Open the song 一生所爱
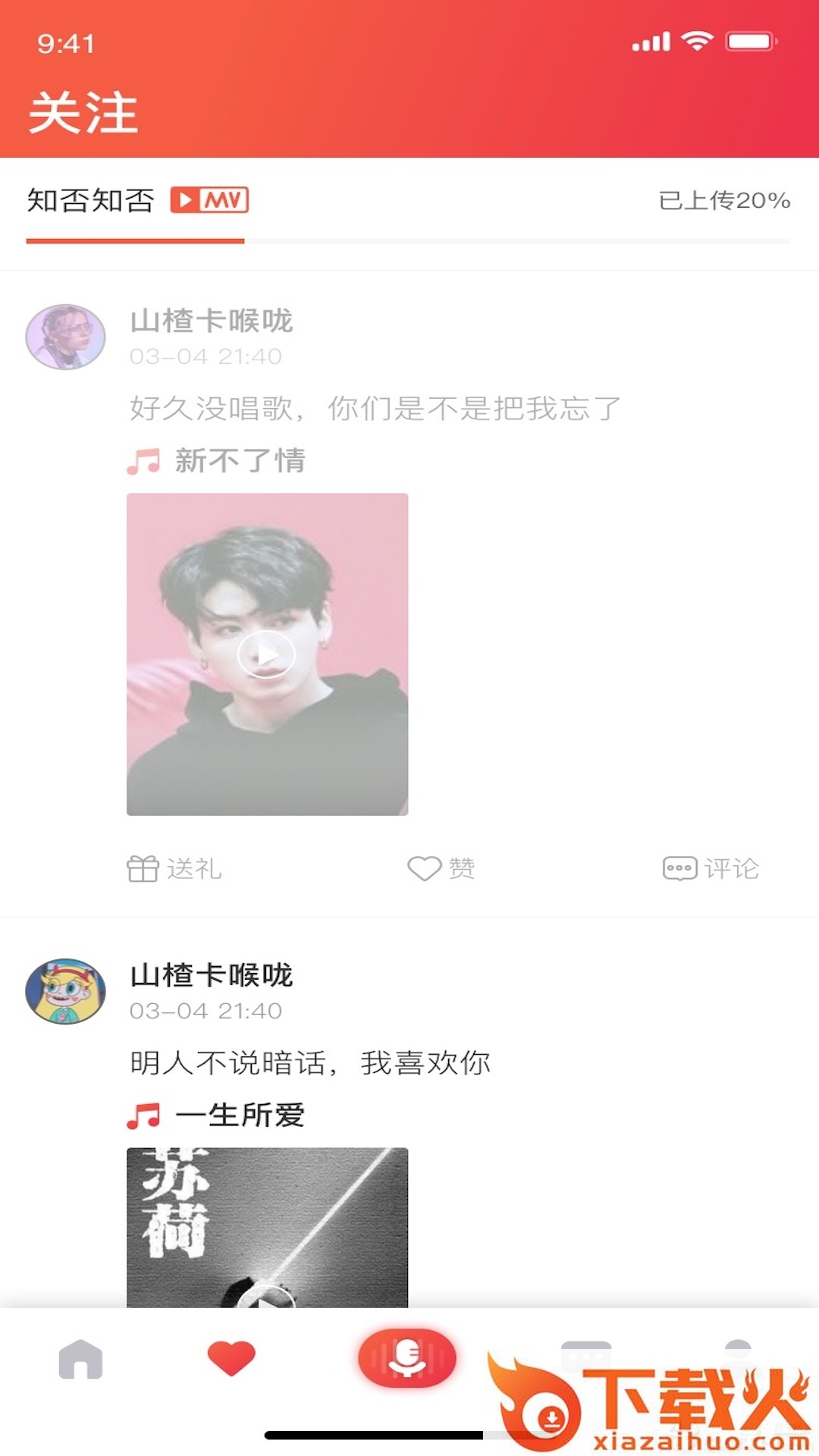 (239, 1115)
